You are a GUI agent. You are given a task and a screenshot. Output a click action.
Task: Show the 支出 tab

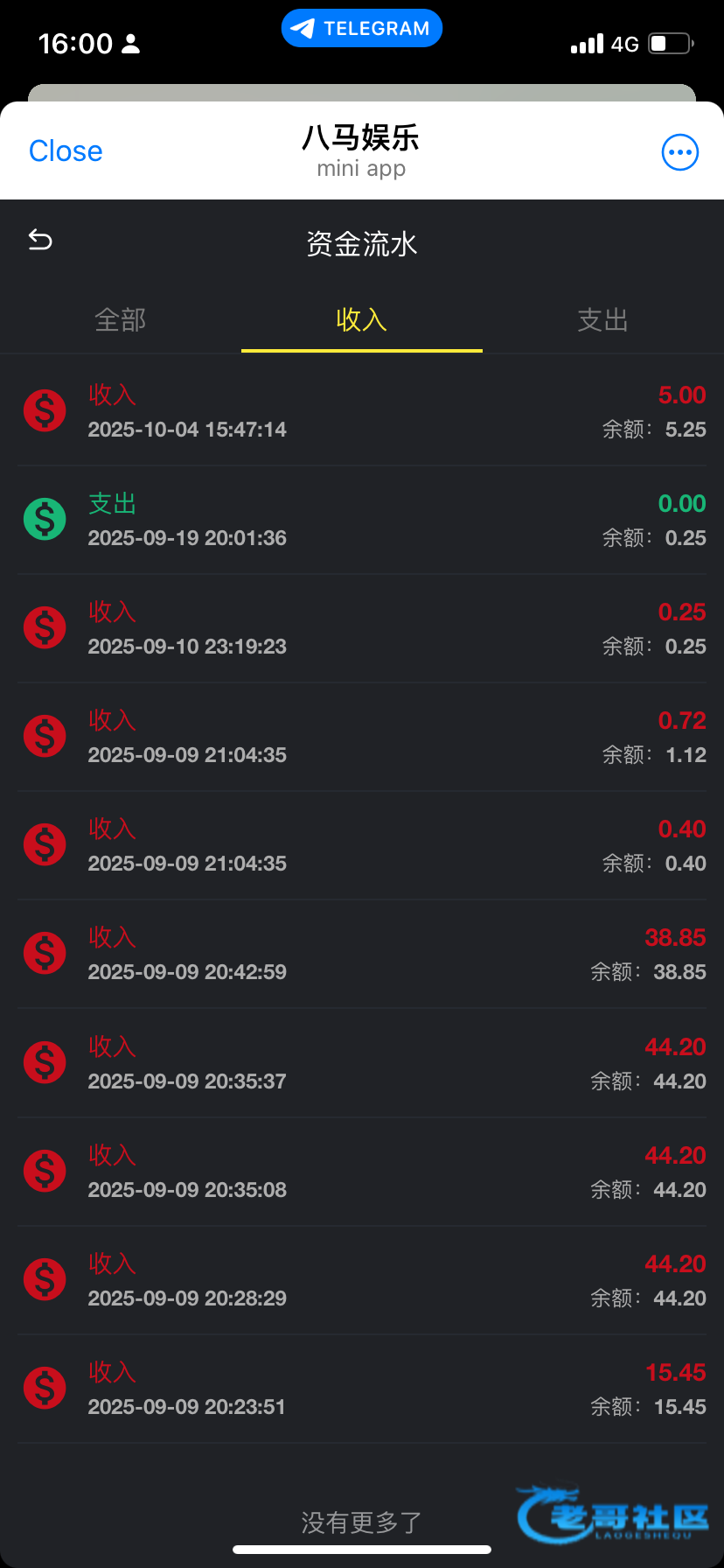[602, 320]
